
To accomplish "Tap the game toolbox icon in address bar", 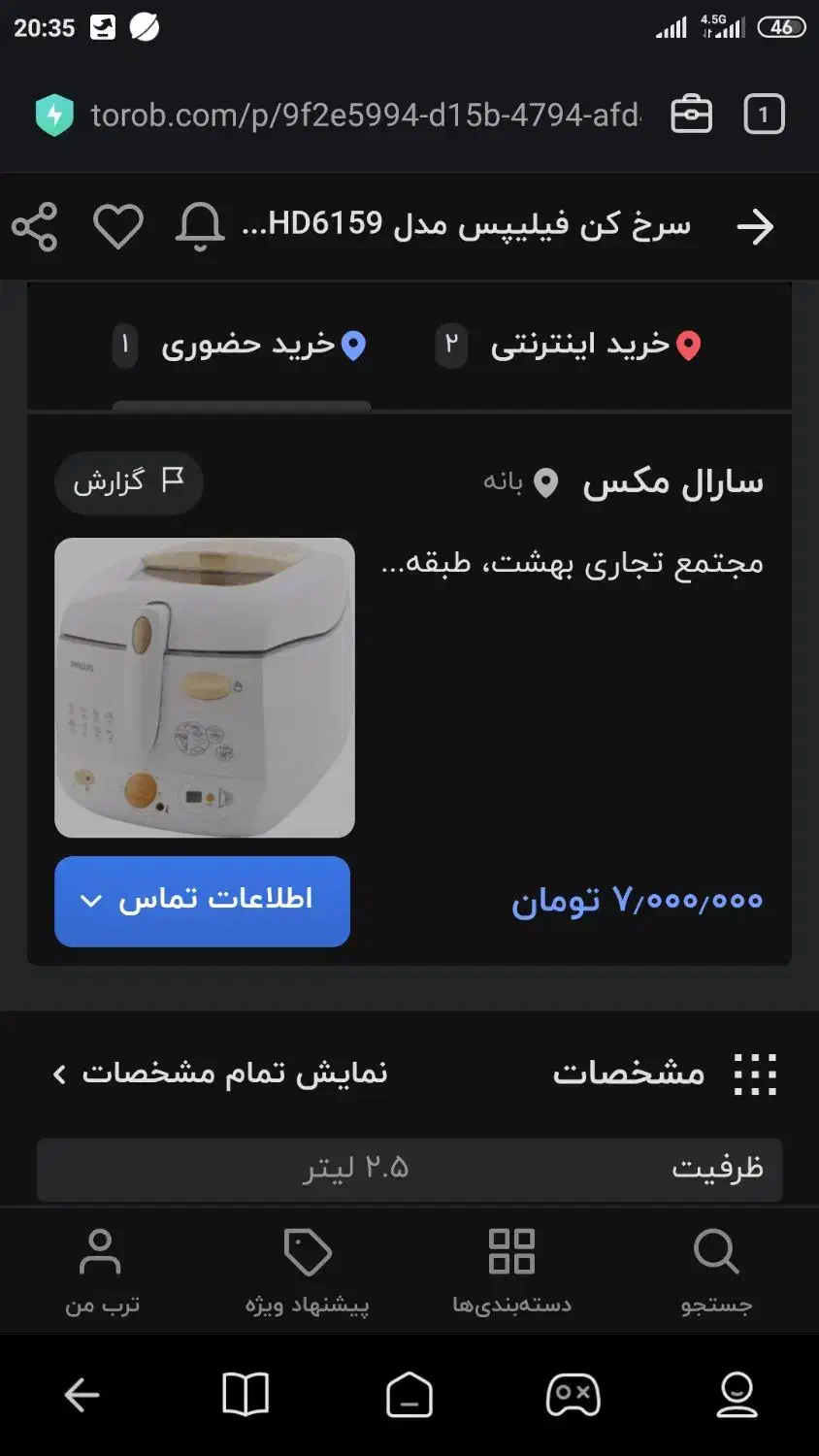I will (691, 114).
